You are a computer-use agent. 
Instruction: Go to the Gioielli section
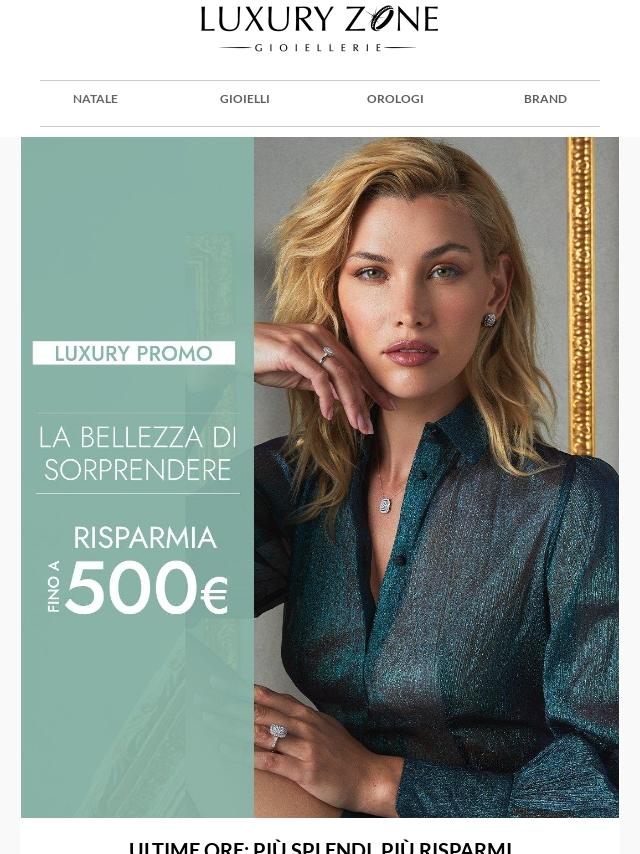(245, 99)
